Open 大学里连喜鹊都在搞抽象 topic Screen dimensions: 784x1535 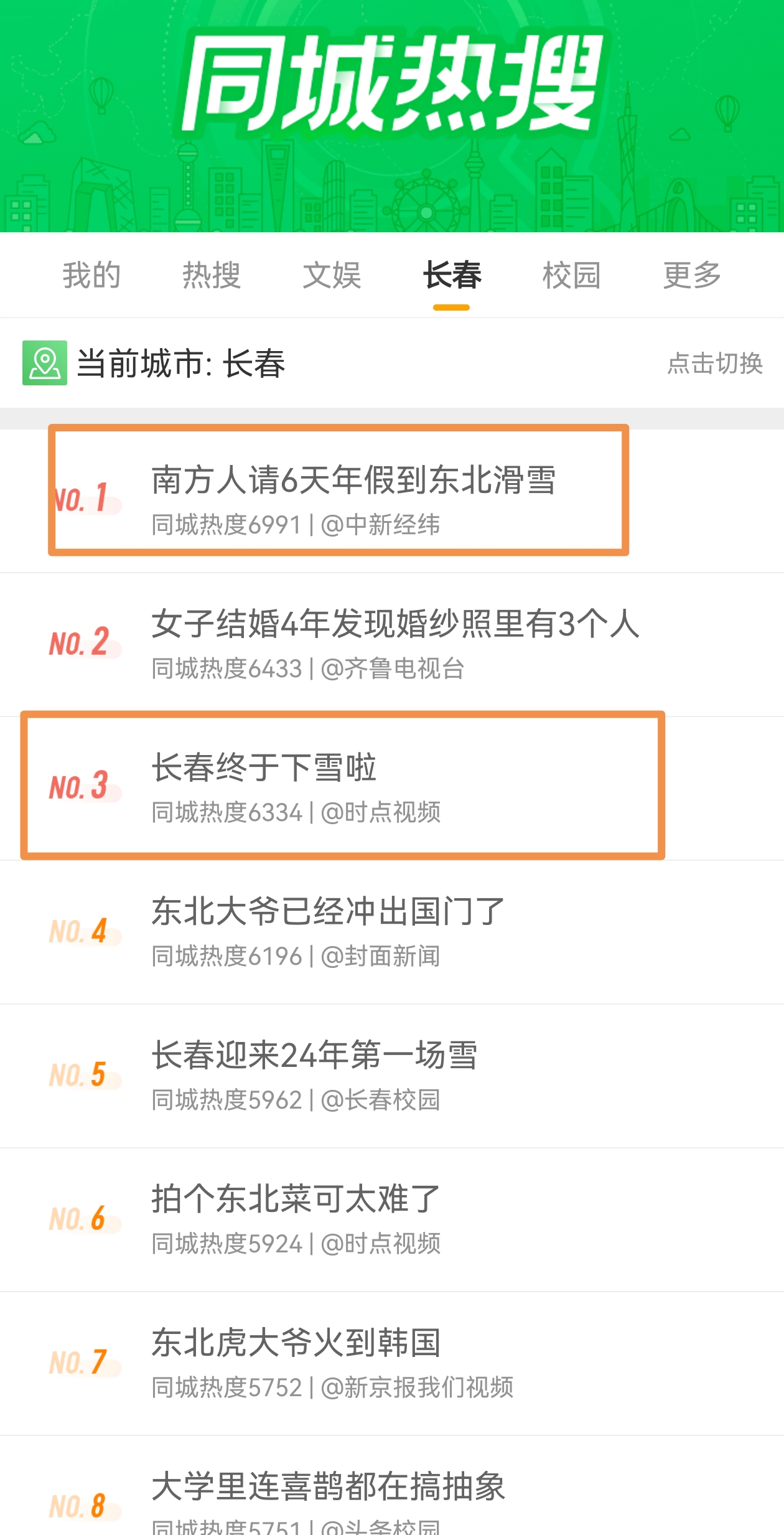(x=328, y=1487)
